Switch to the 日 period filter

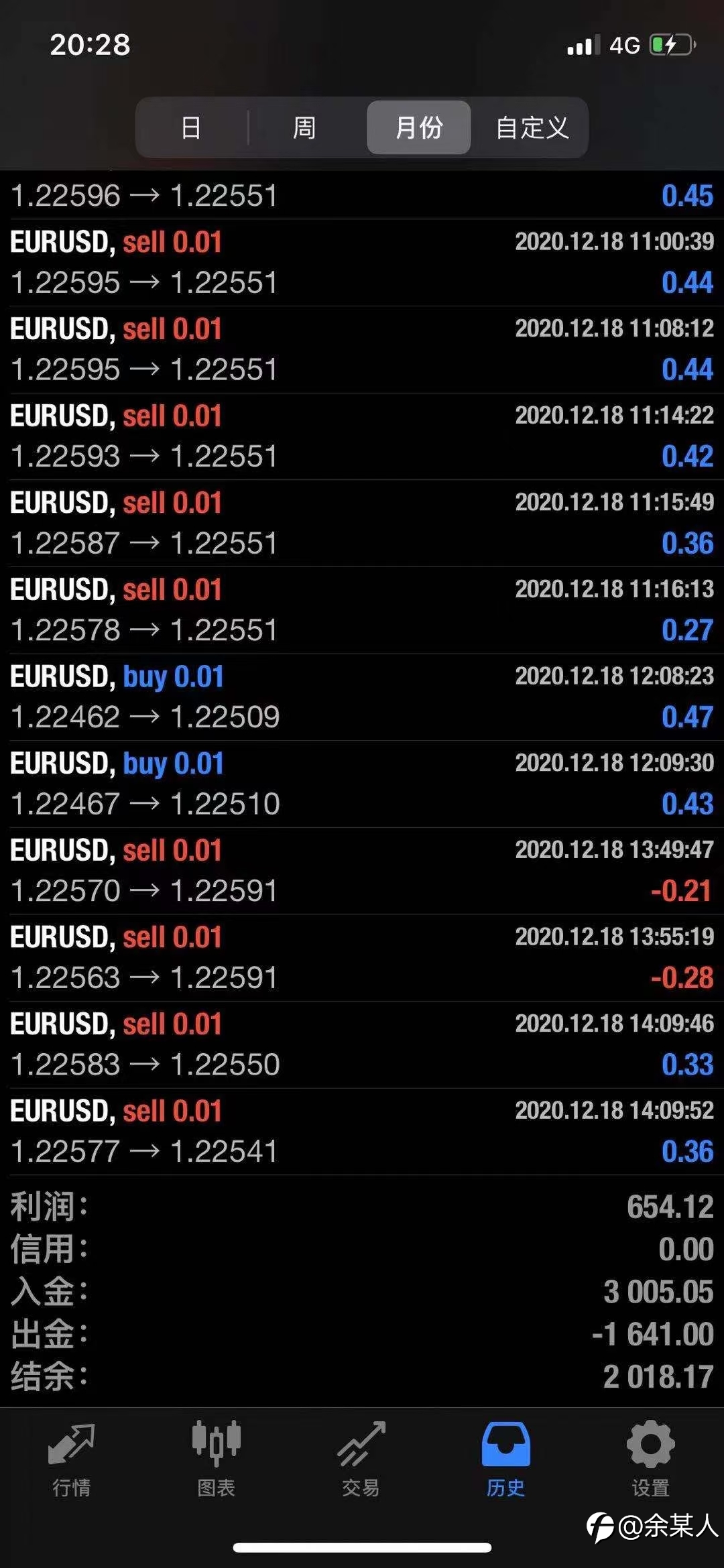191,127
